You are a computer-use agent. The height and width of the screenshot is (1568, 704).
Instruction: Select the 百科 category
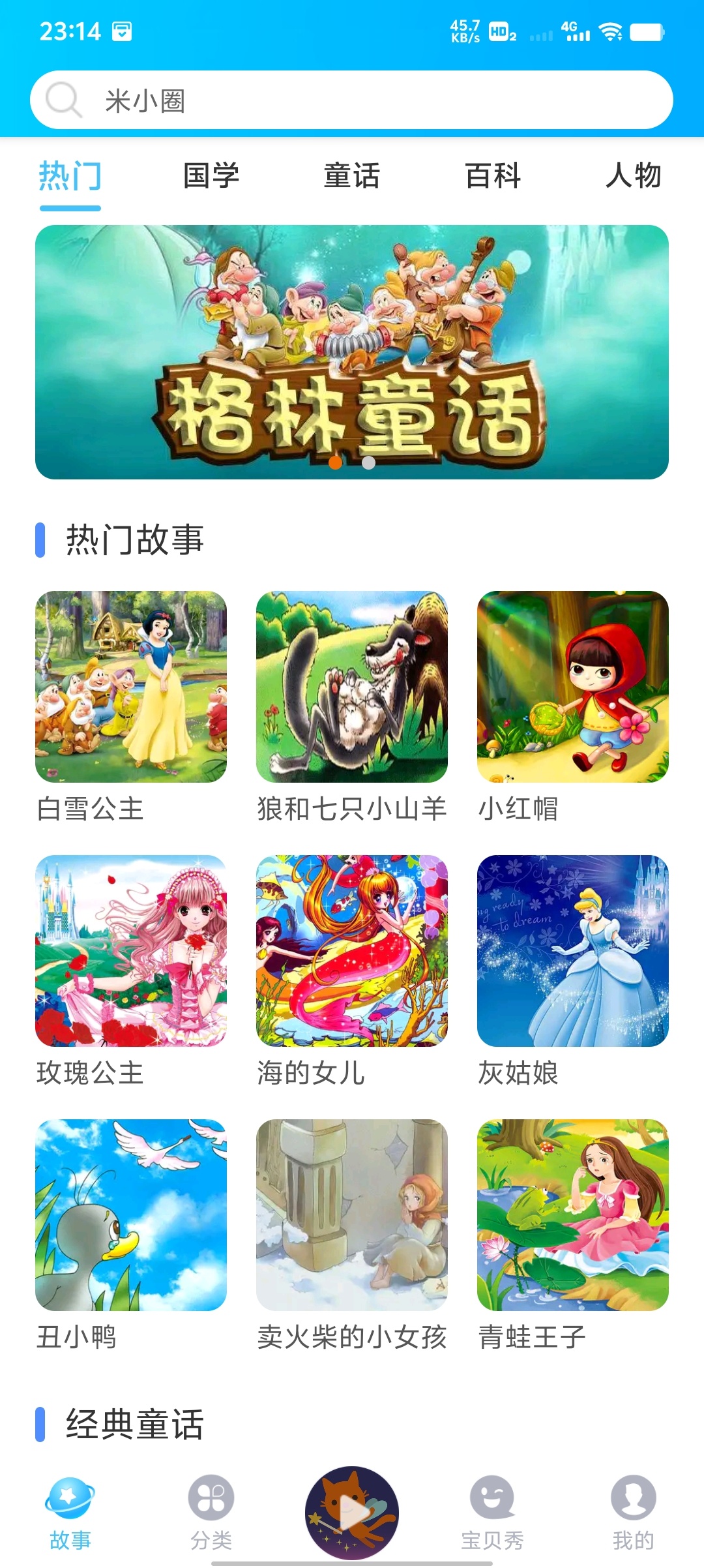click(493, 175)
